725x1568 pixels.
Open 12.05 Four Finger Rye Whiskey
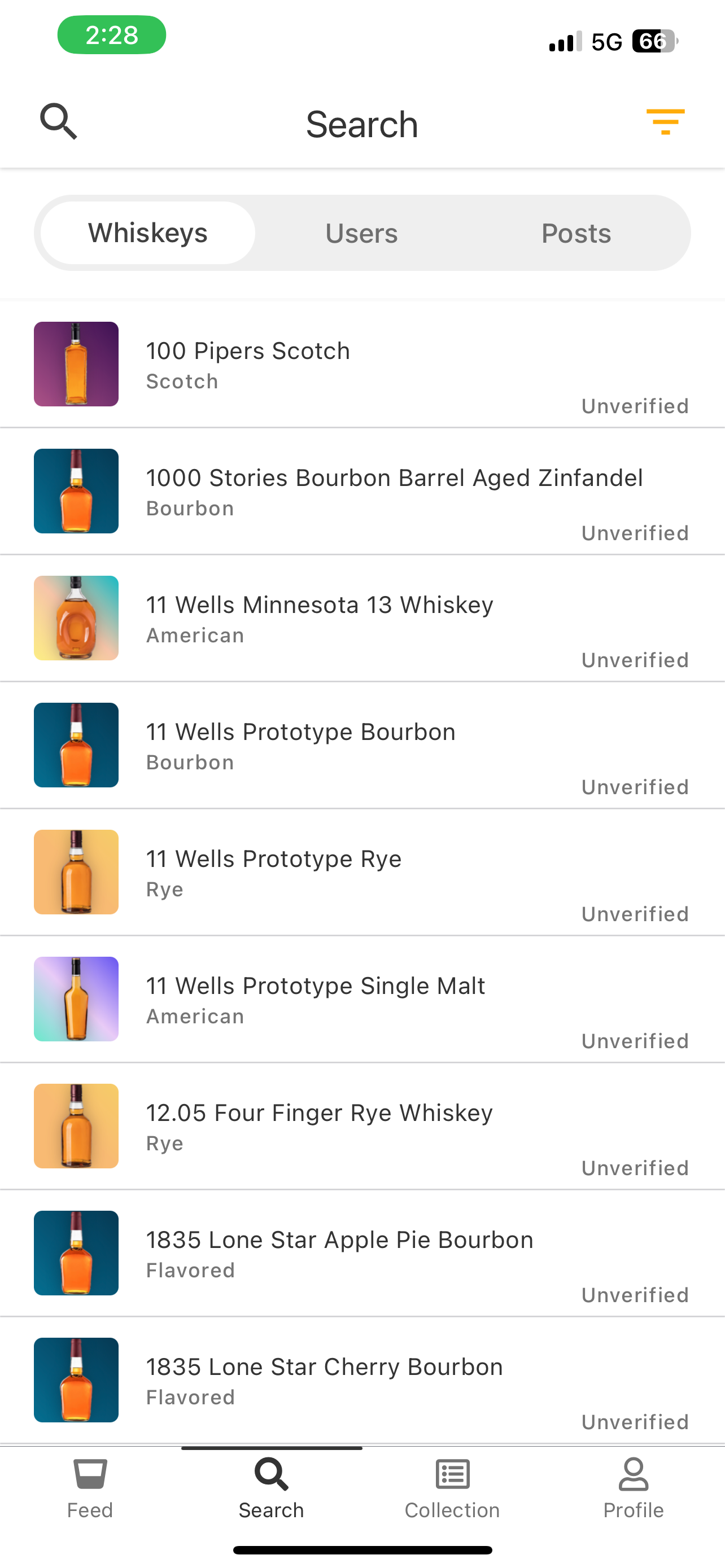click(x=362, y=1126)
